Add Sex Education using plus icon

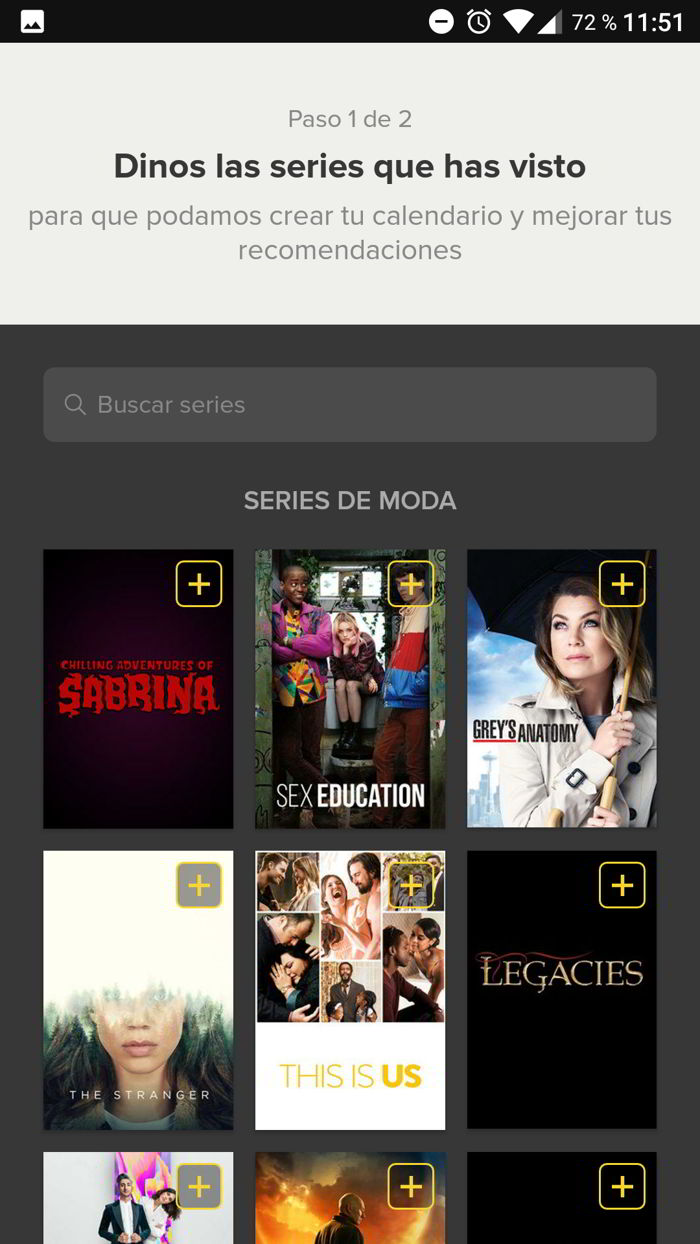coord(411,584)
